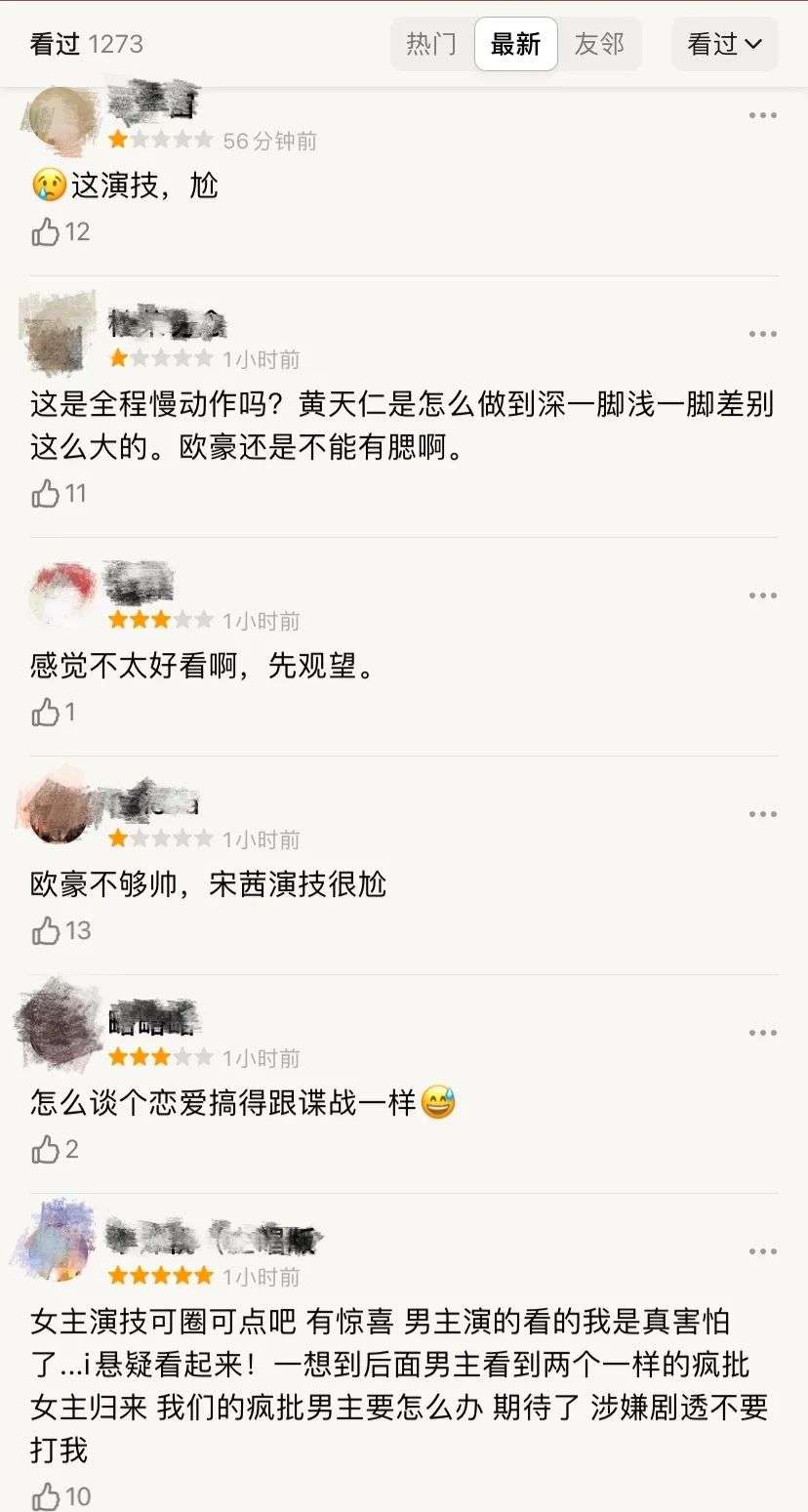808x1512 pixels.
Task: Open overflow menu on the 女主演技 review
Action: [x=762, y=1252]
